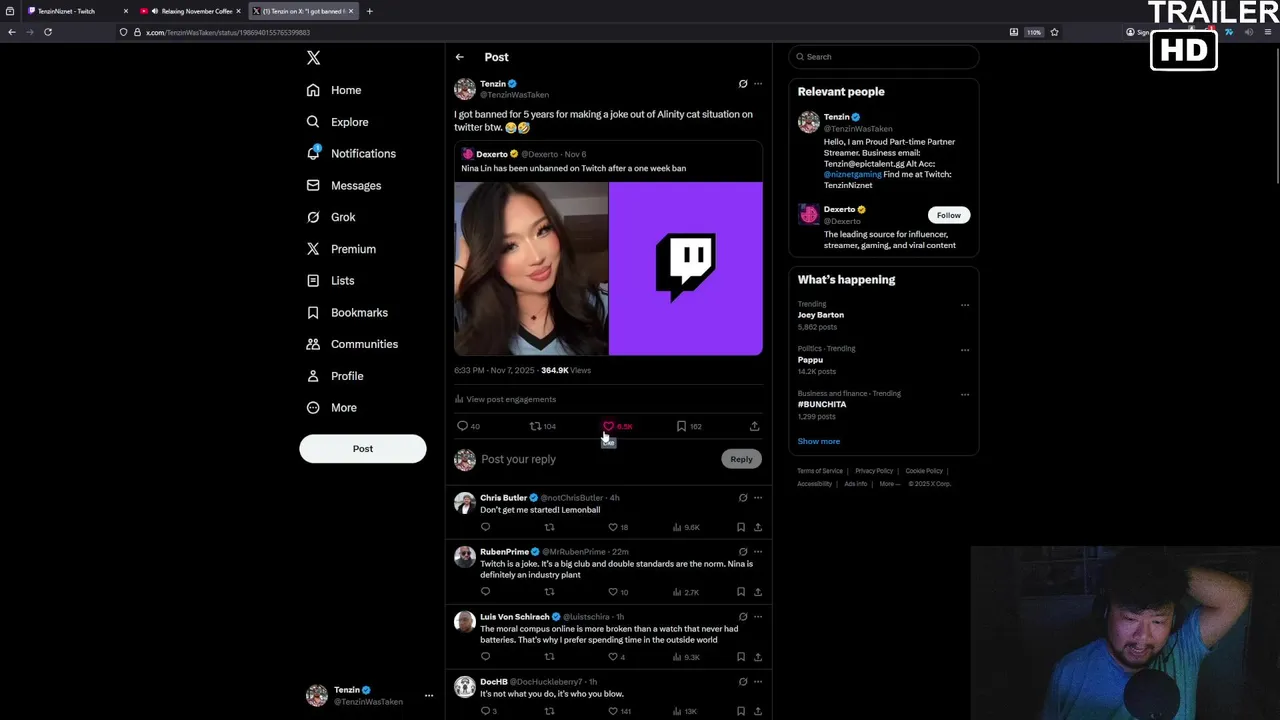Open the Explore section

pyautogui.click(x=349, y=122)
